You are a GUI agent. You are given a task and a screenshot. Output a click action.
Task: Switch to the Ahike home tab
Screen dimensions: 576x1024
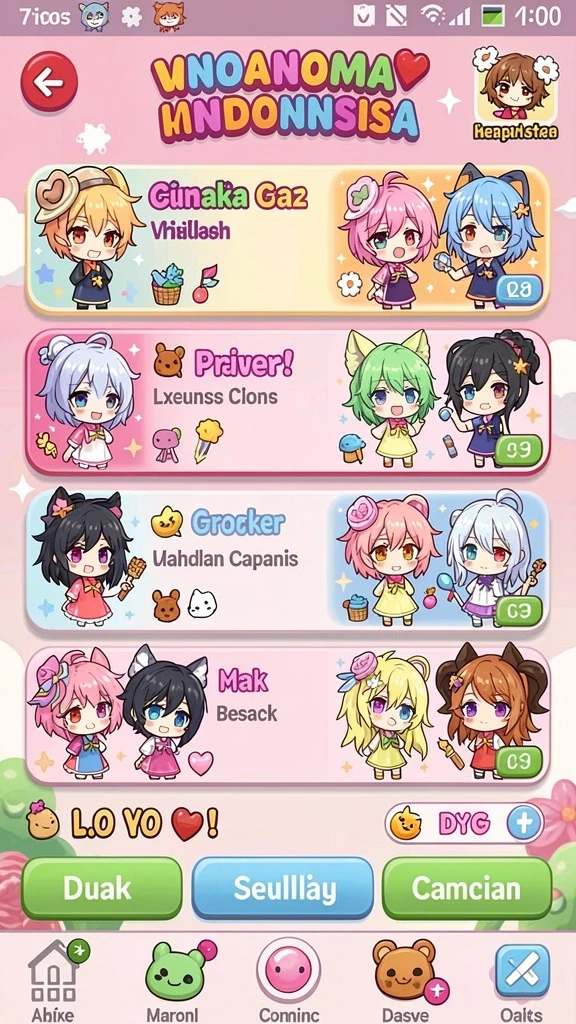(54, 981)
